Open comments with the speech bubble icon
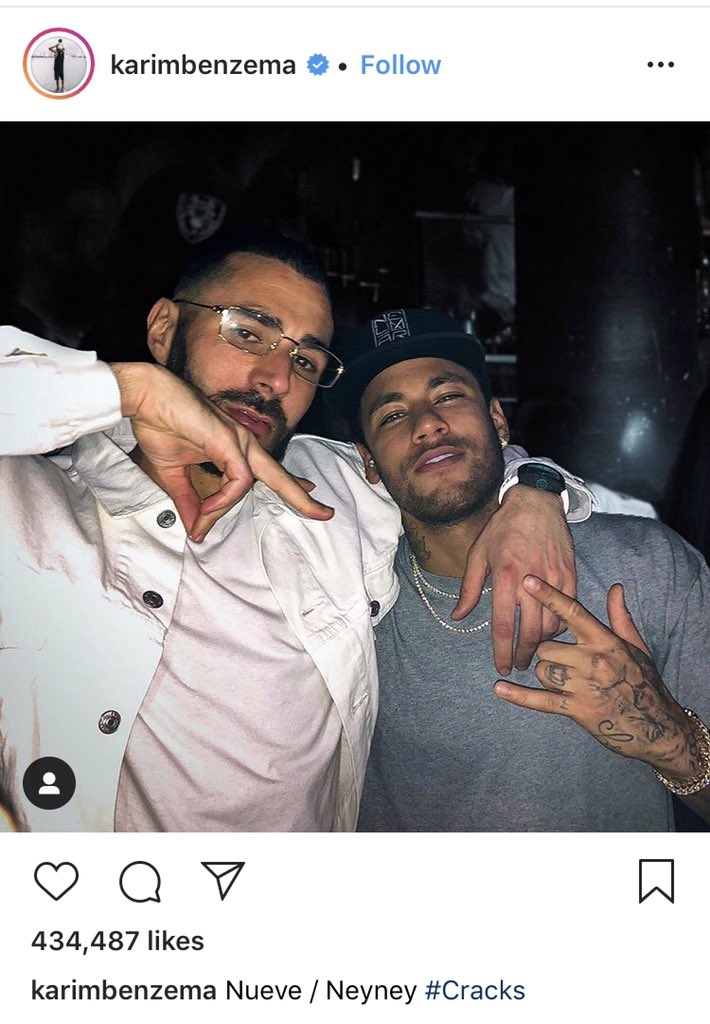 click(x=140, y=881)
